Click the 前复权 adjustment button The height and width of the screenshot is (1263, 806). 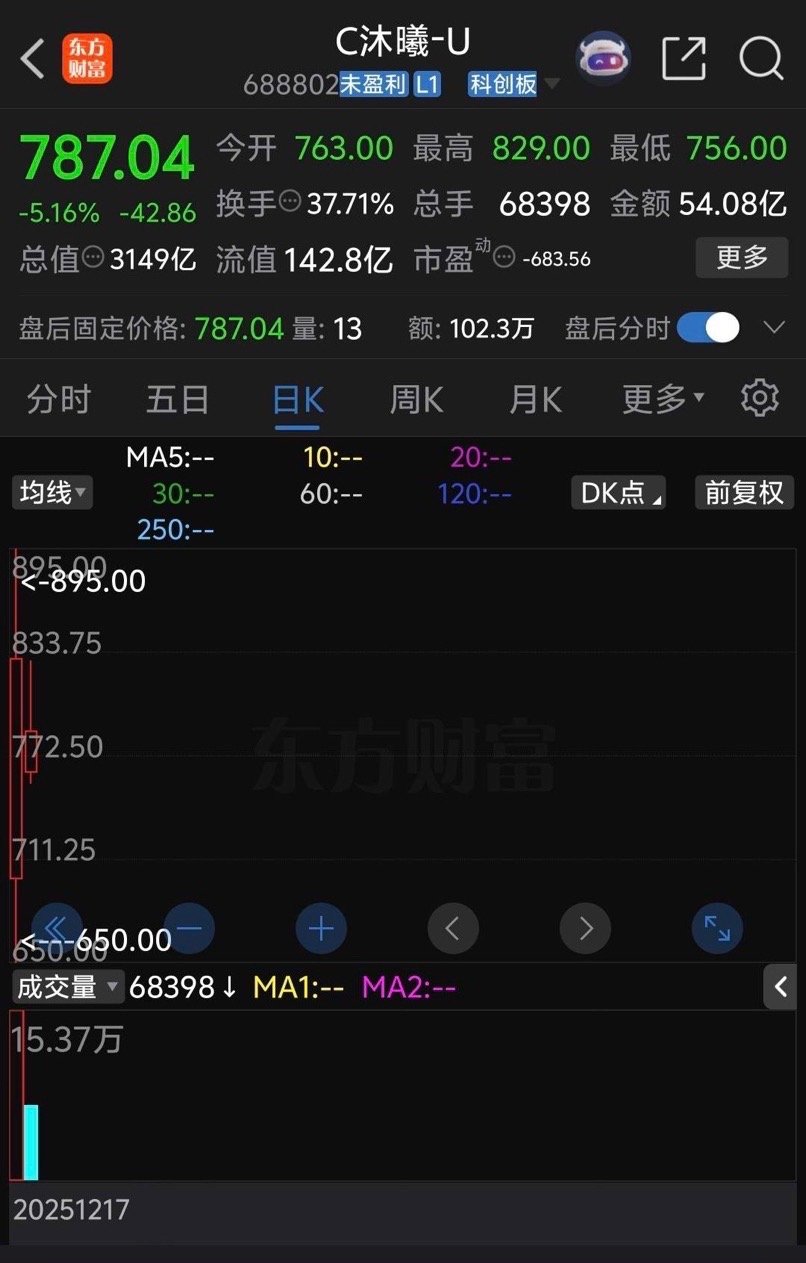744,492
